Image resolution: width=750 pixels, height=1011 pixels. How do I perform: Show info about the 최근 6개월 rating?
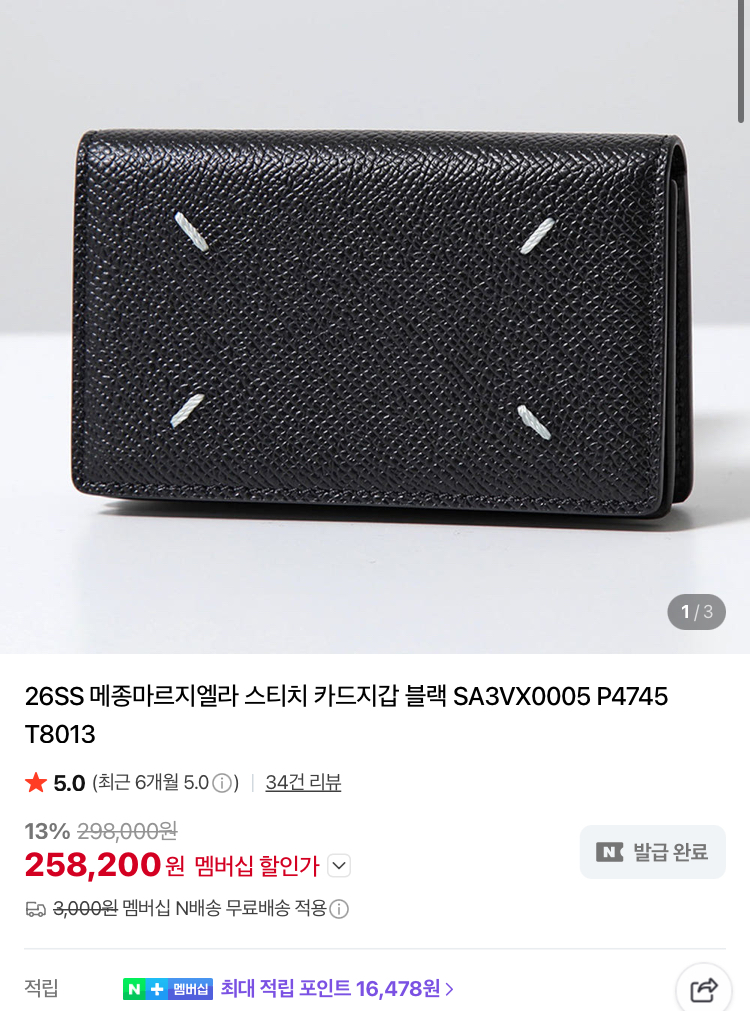point(222,783)
